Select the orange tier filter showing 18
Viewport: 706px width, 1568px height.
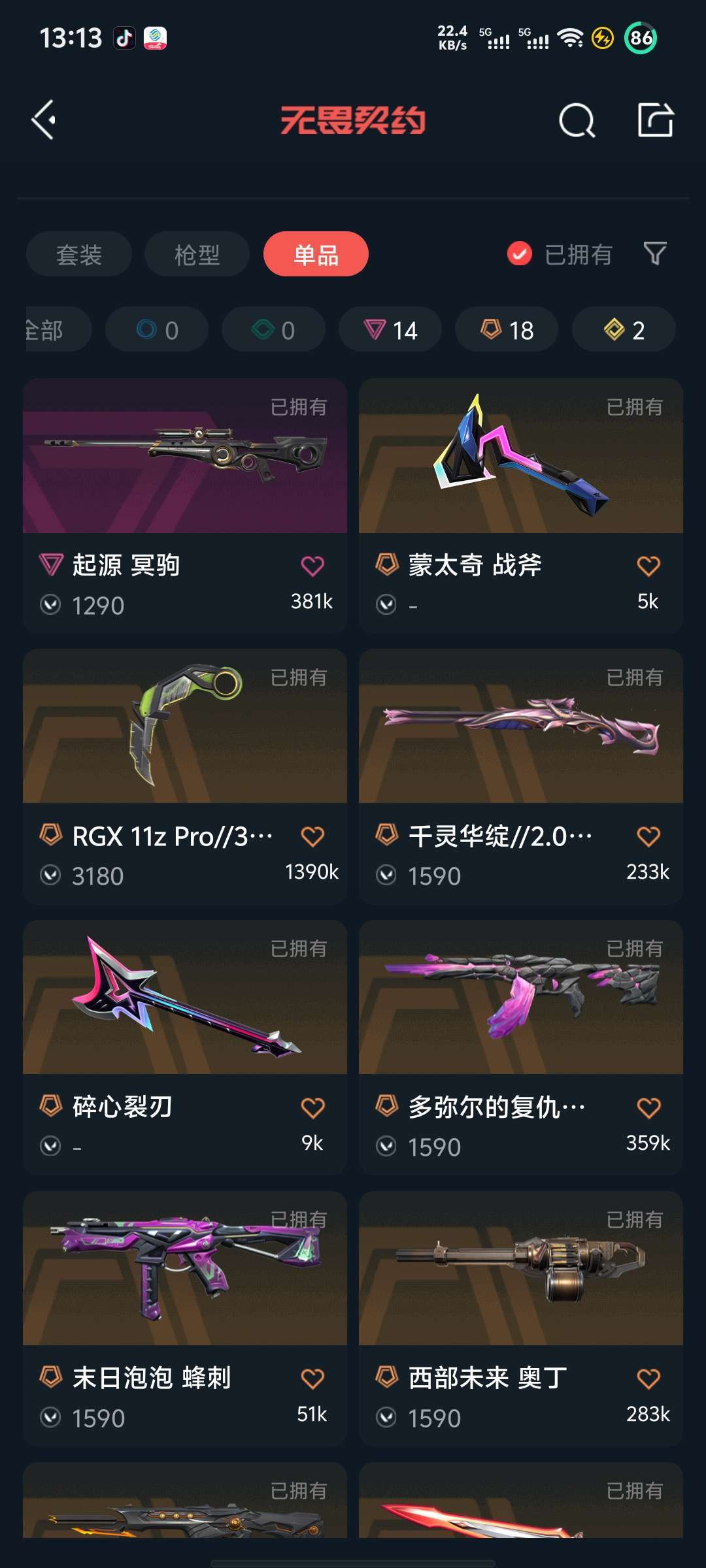[x=507, y=330]
